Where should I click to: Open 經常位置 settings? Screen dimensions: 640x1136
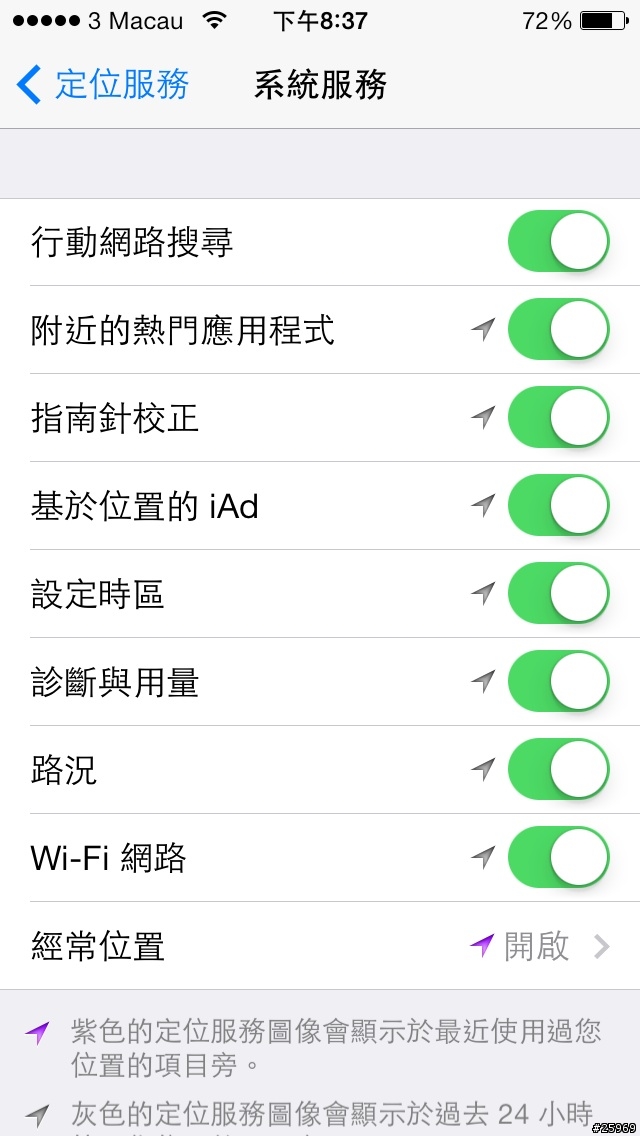[320, 946]
